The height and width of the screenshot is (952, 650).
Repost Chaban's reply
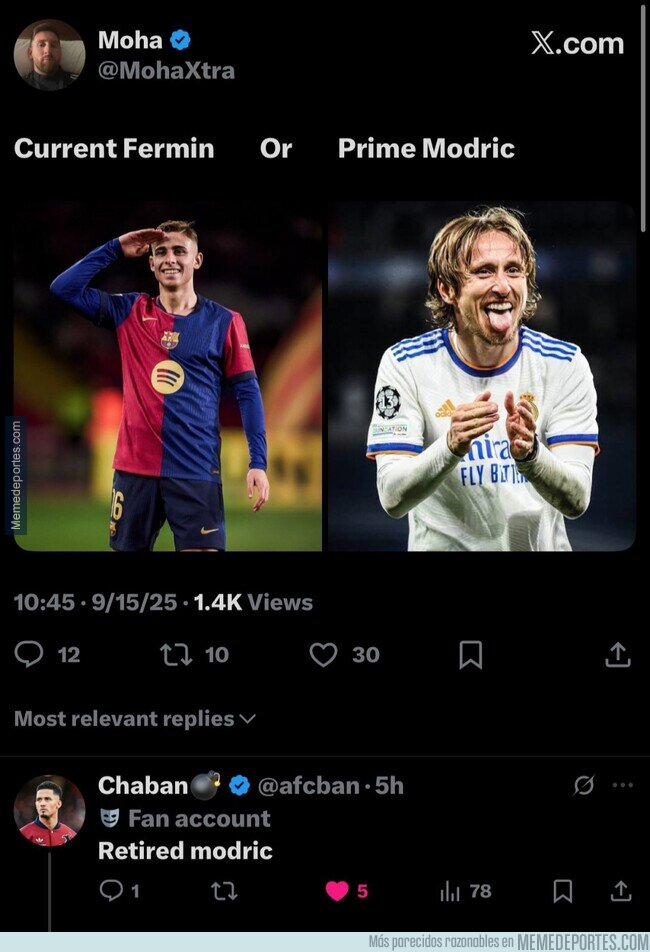point(224,890)
